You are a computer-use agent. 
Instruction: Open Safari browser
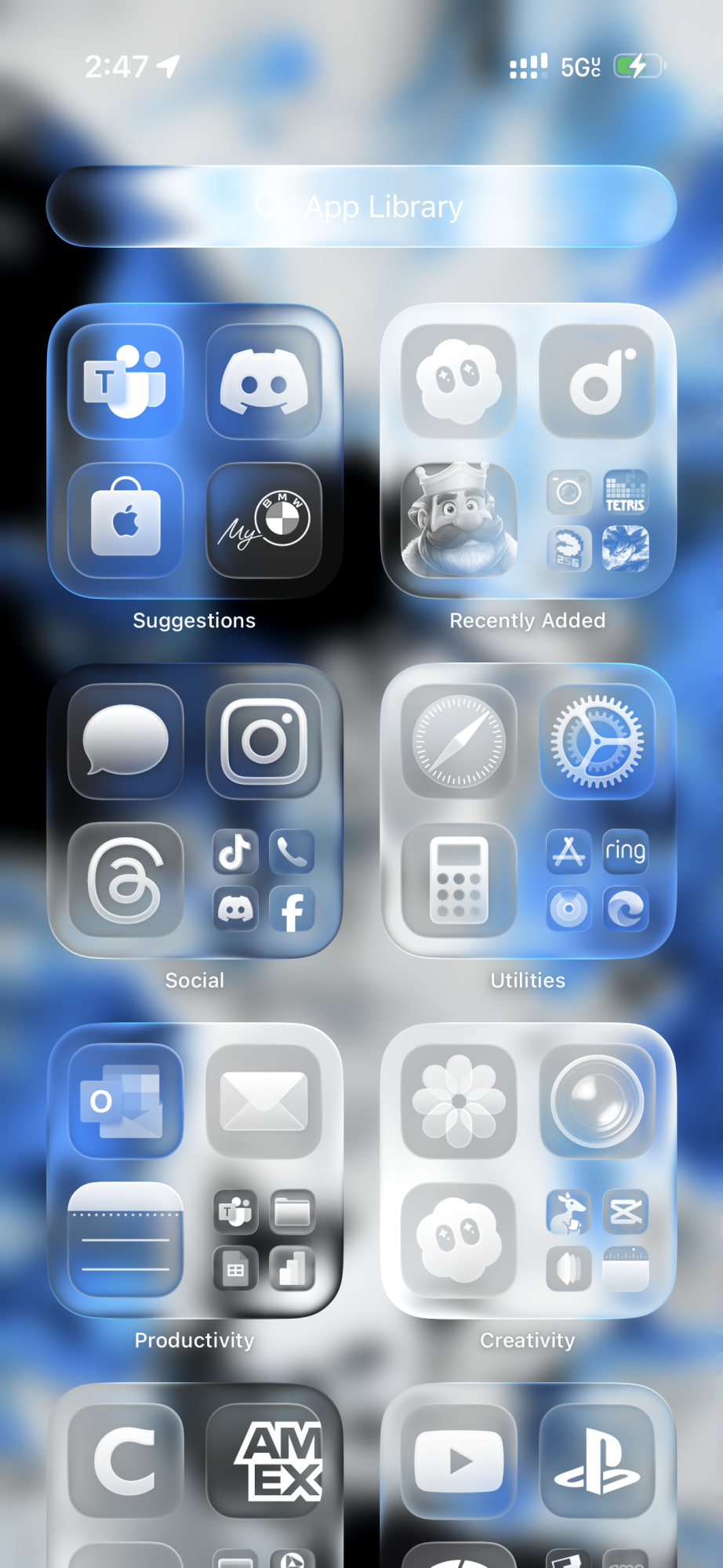point(459,742)
